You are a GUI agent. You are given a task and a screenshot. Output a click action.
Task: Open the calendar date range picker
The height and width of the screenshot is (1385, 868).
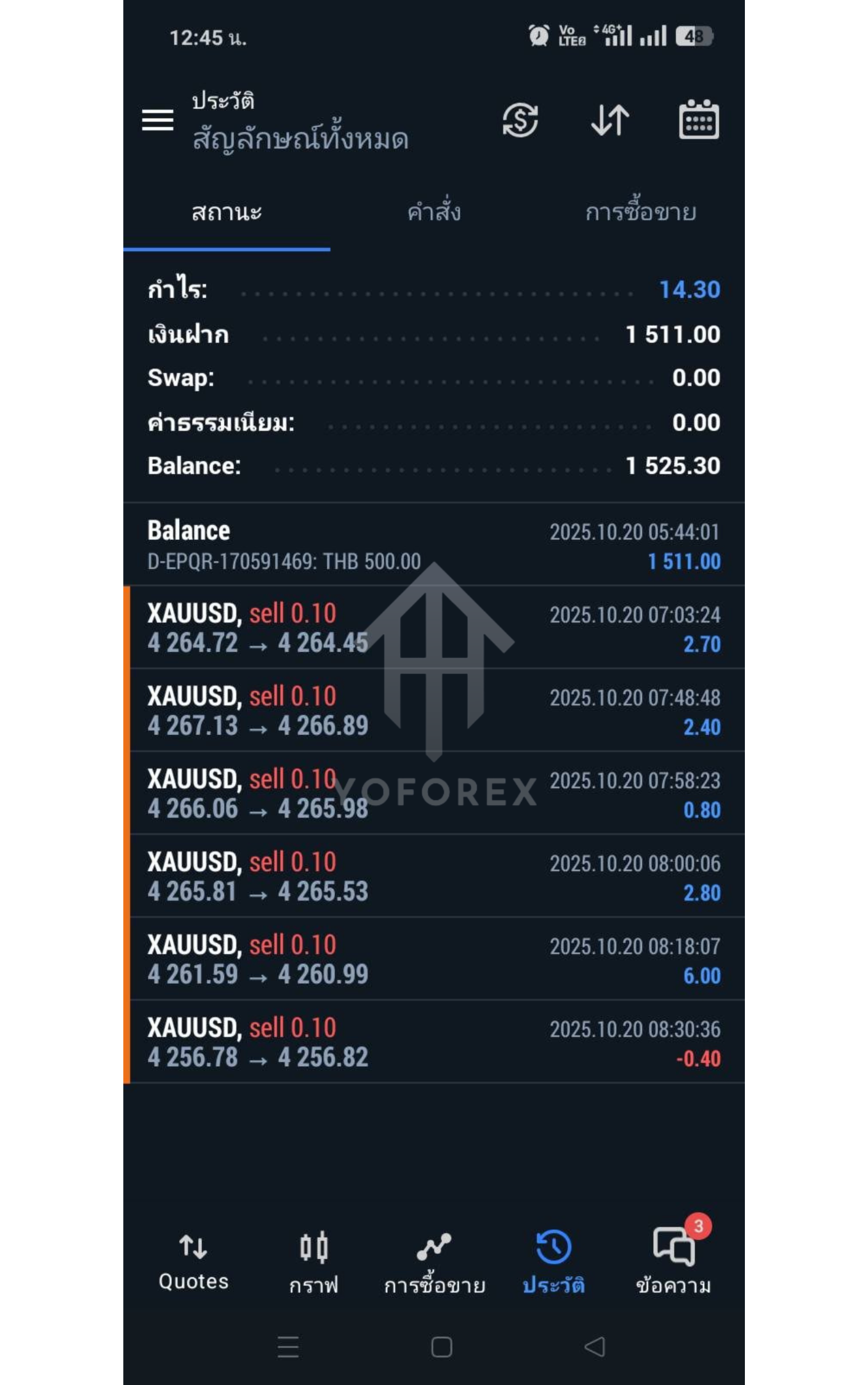pos(698,120)
